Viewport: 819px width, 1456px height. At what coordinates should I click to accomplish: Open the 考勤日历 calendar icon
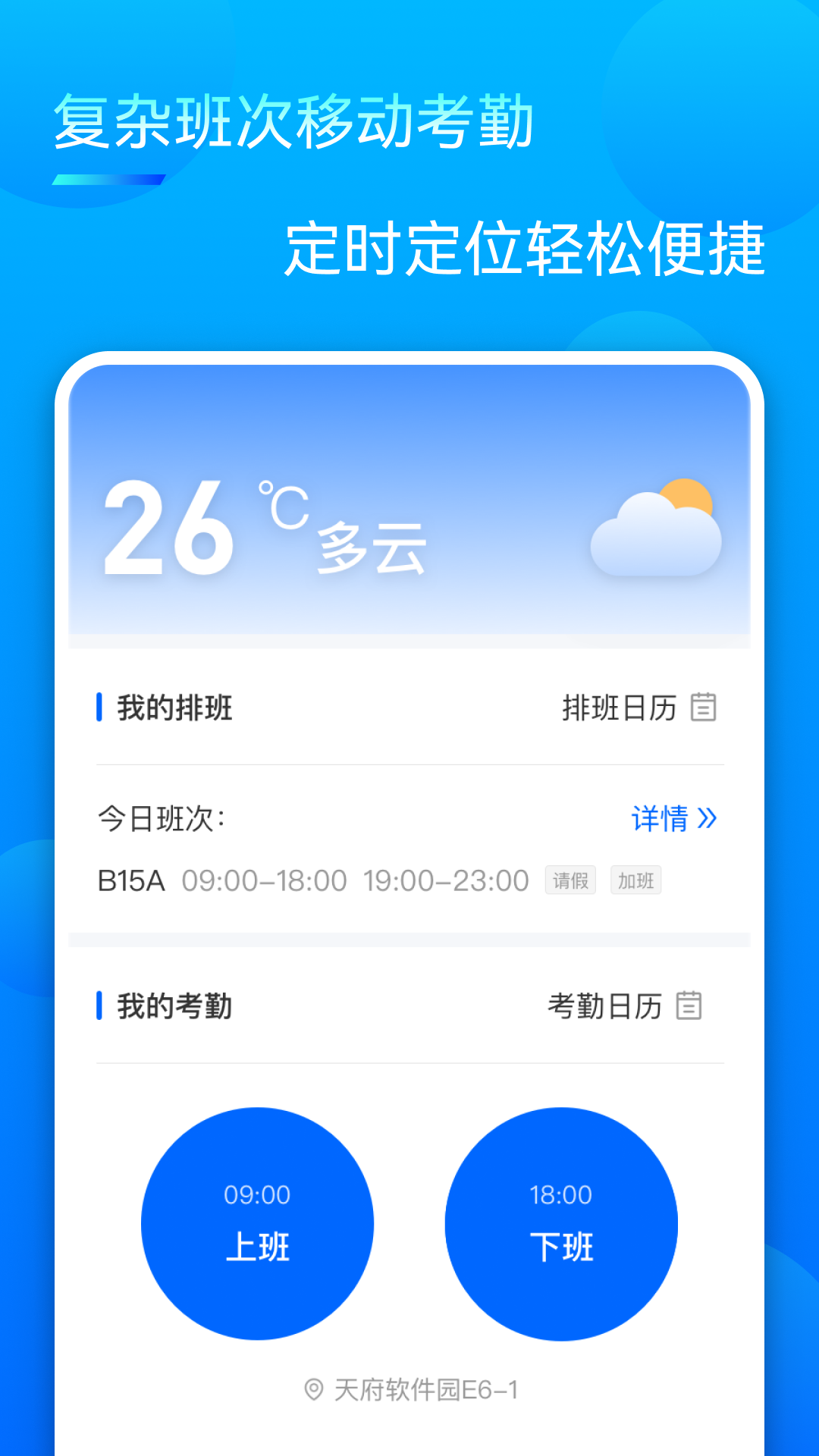tap(689, 1007)
